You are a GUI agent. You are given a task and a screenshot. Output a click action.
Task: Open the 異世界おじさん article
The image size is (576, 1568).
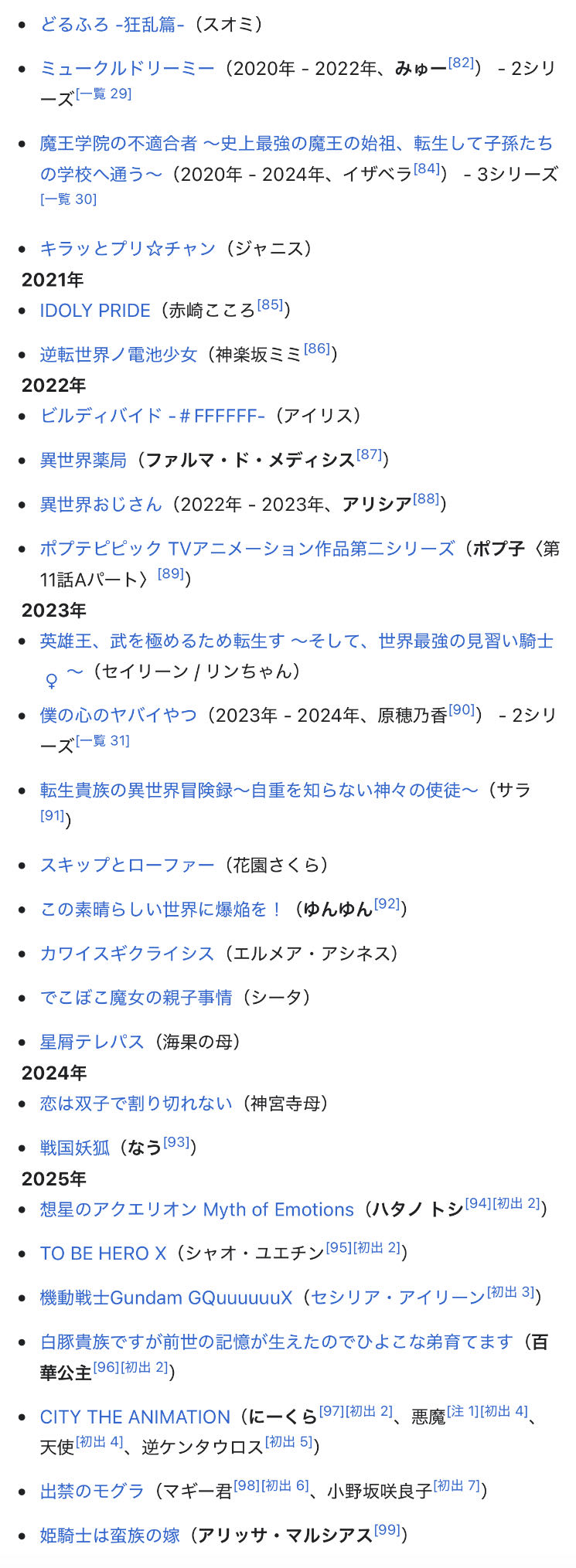(x=101, y=505)
